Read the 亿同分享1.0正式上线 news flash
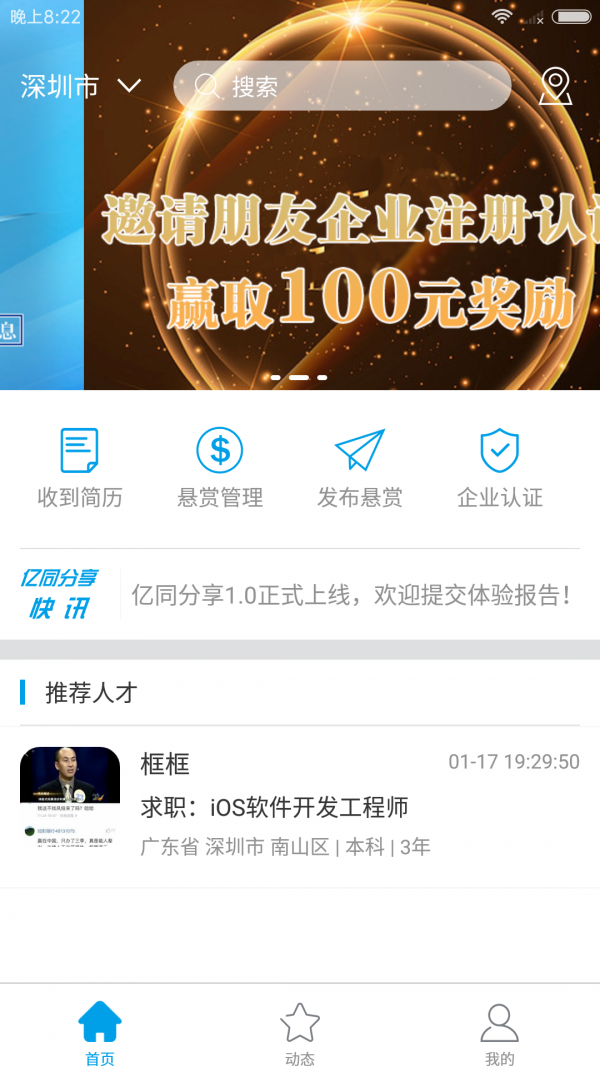 350,595
